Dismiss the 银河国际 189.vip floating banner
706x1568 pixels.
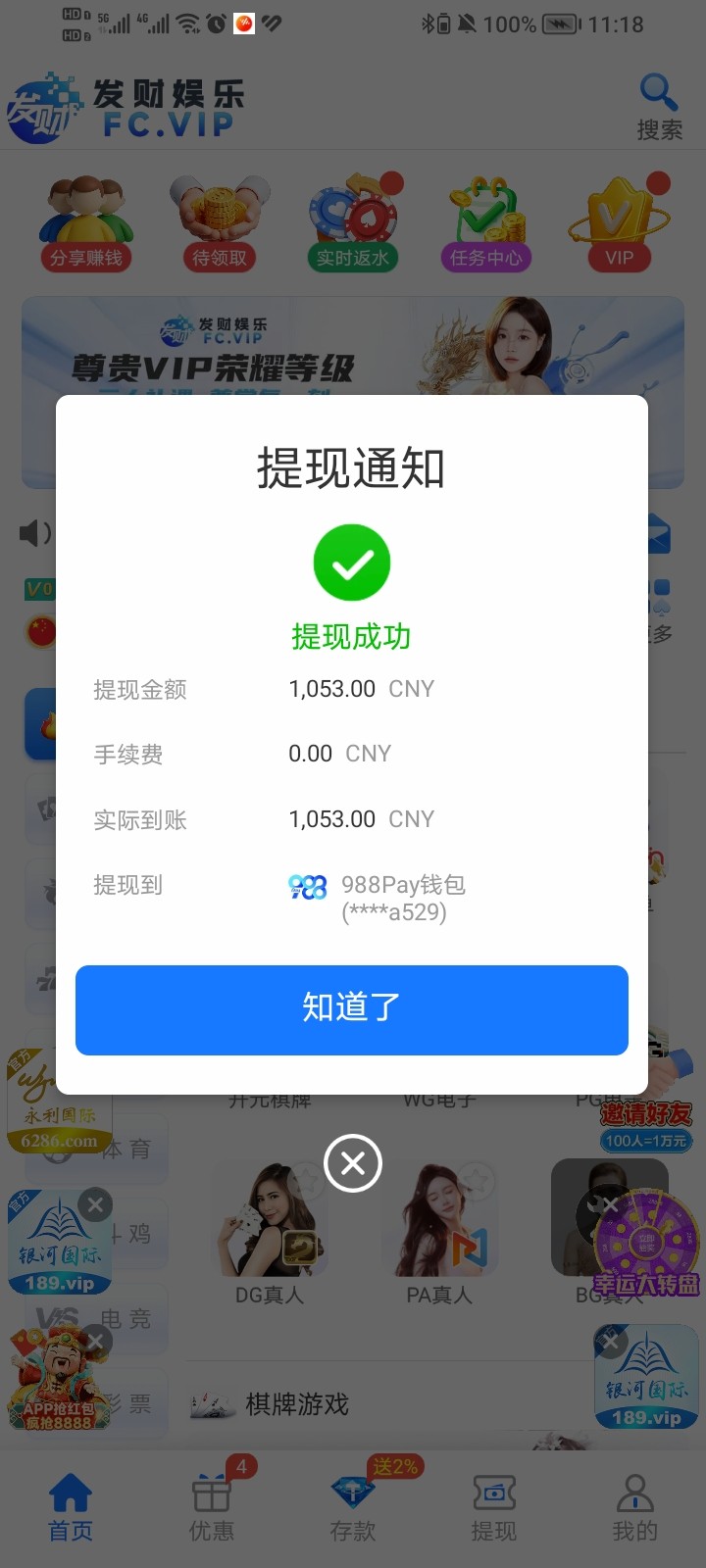(x=94, y=1205)
